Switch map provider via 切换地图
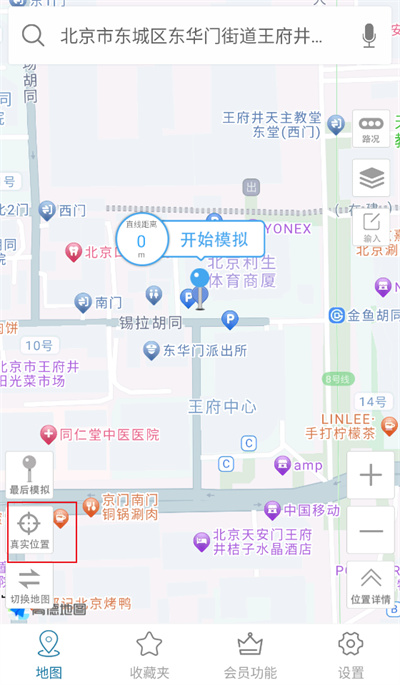Viewport: 400px width, 685px height. [29, 585]
